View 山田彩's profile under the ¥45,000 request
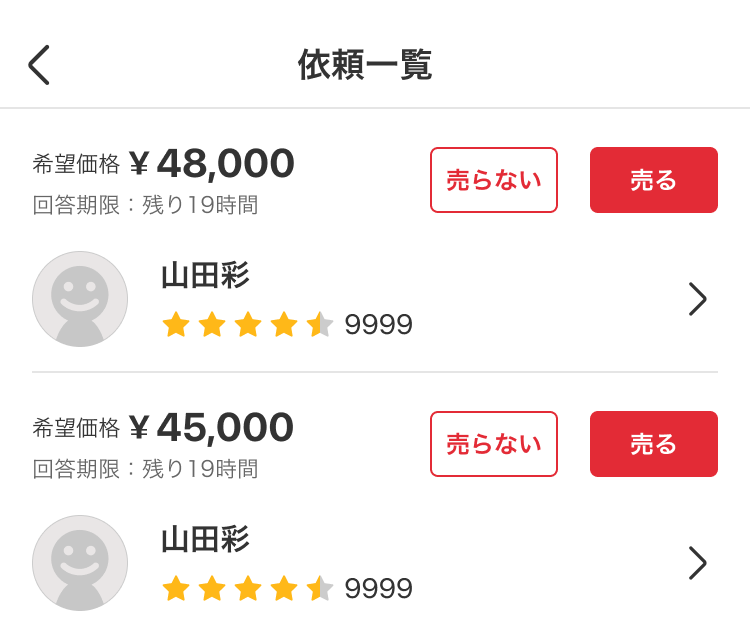Viewport: 750px width, 634px height. (x=697, y=563)
